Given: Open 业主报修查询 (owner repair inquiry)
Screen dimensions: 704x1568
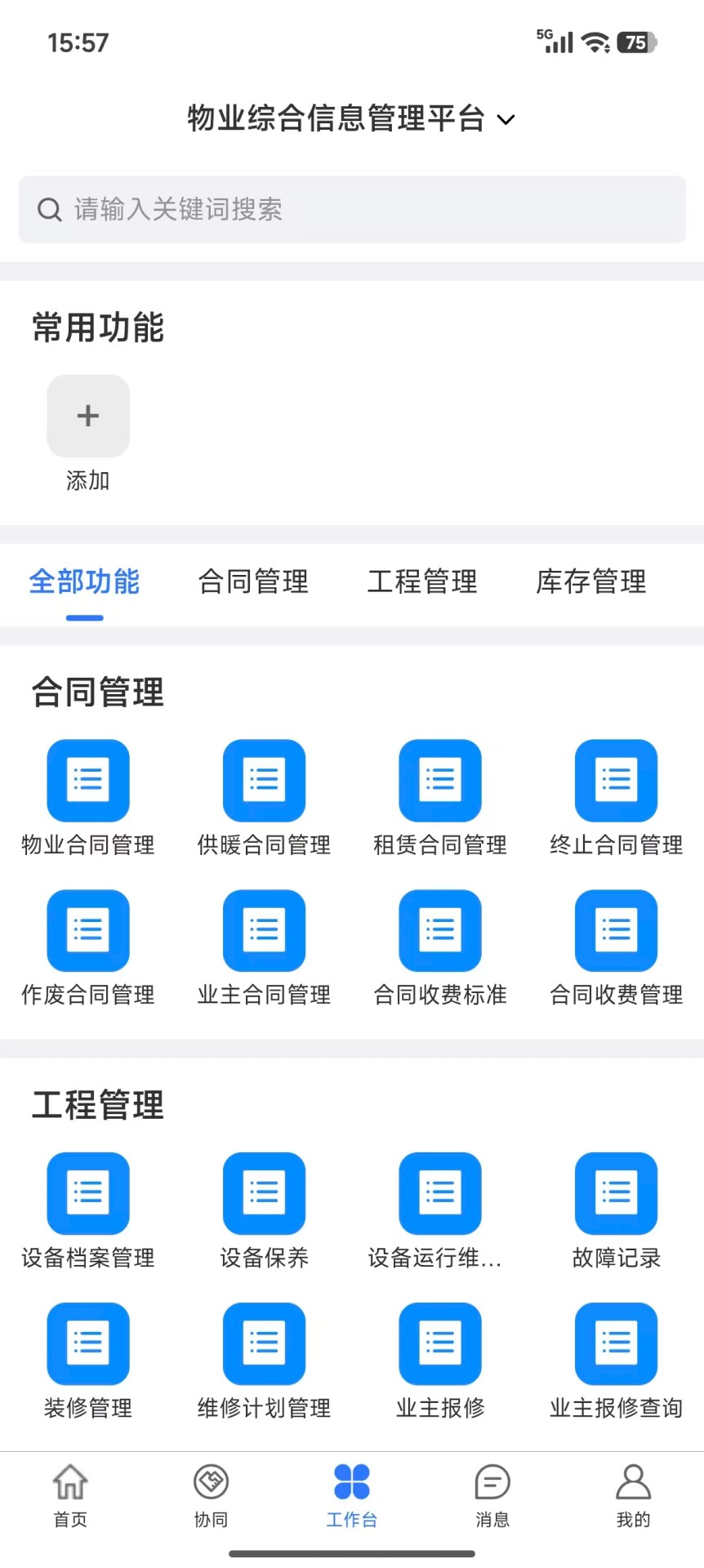Looking at the screenshot, I should point(616,1343).
